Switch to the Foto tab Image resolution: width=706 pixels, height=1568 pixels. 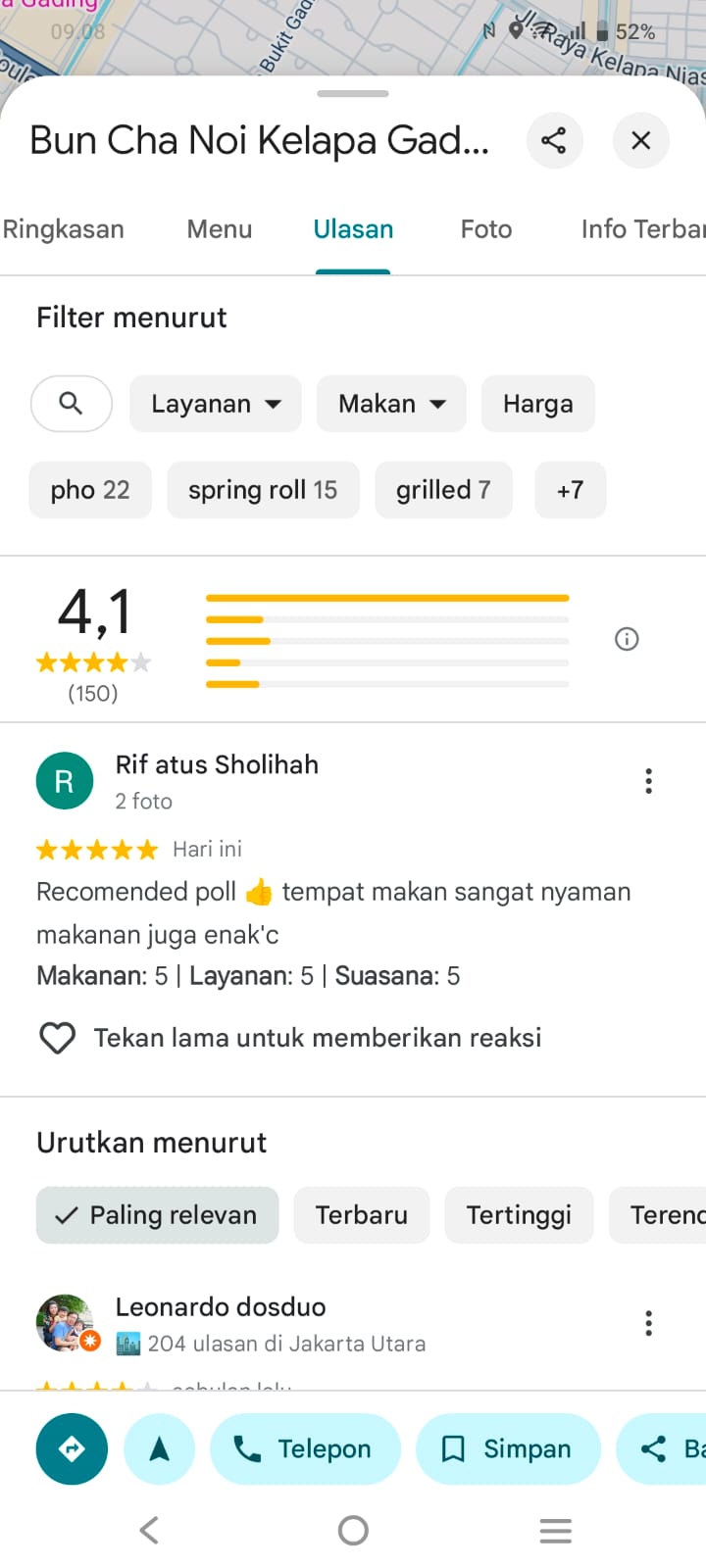click(x=486, y=229)
